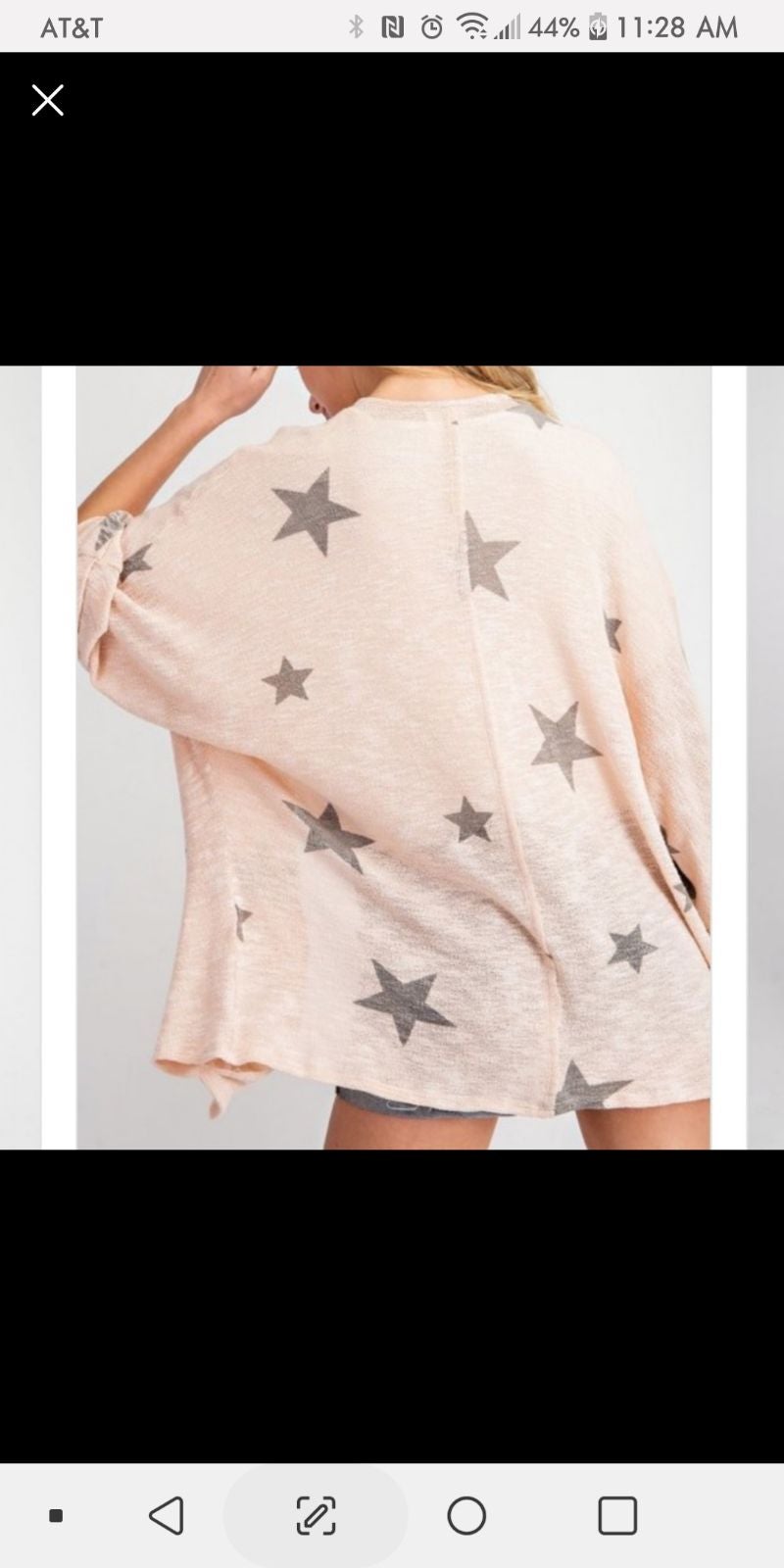
Task: Open the recent apps view
Action: pos(617,1515)
